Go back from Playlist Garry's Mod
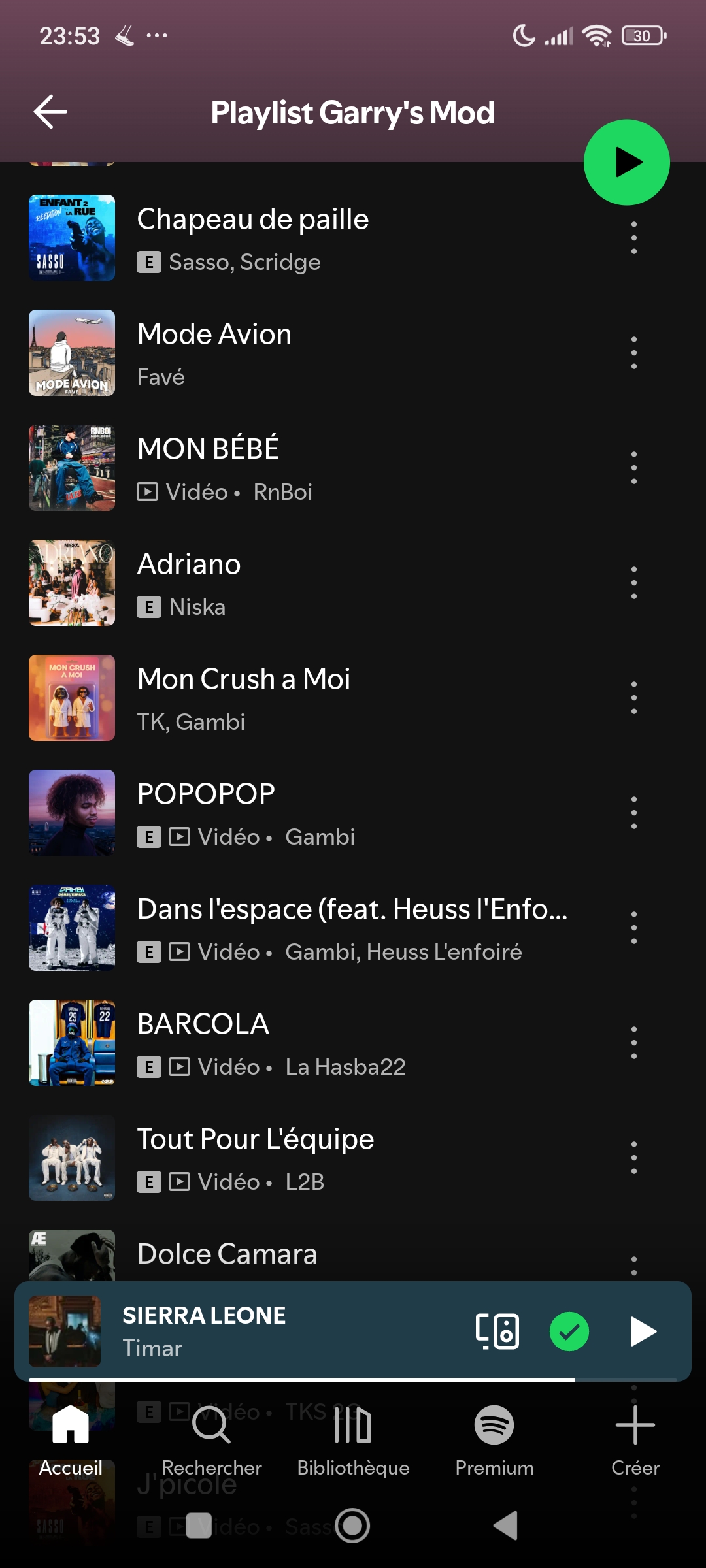The width and height of the screenshot is (706, 1568). 50,112
